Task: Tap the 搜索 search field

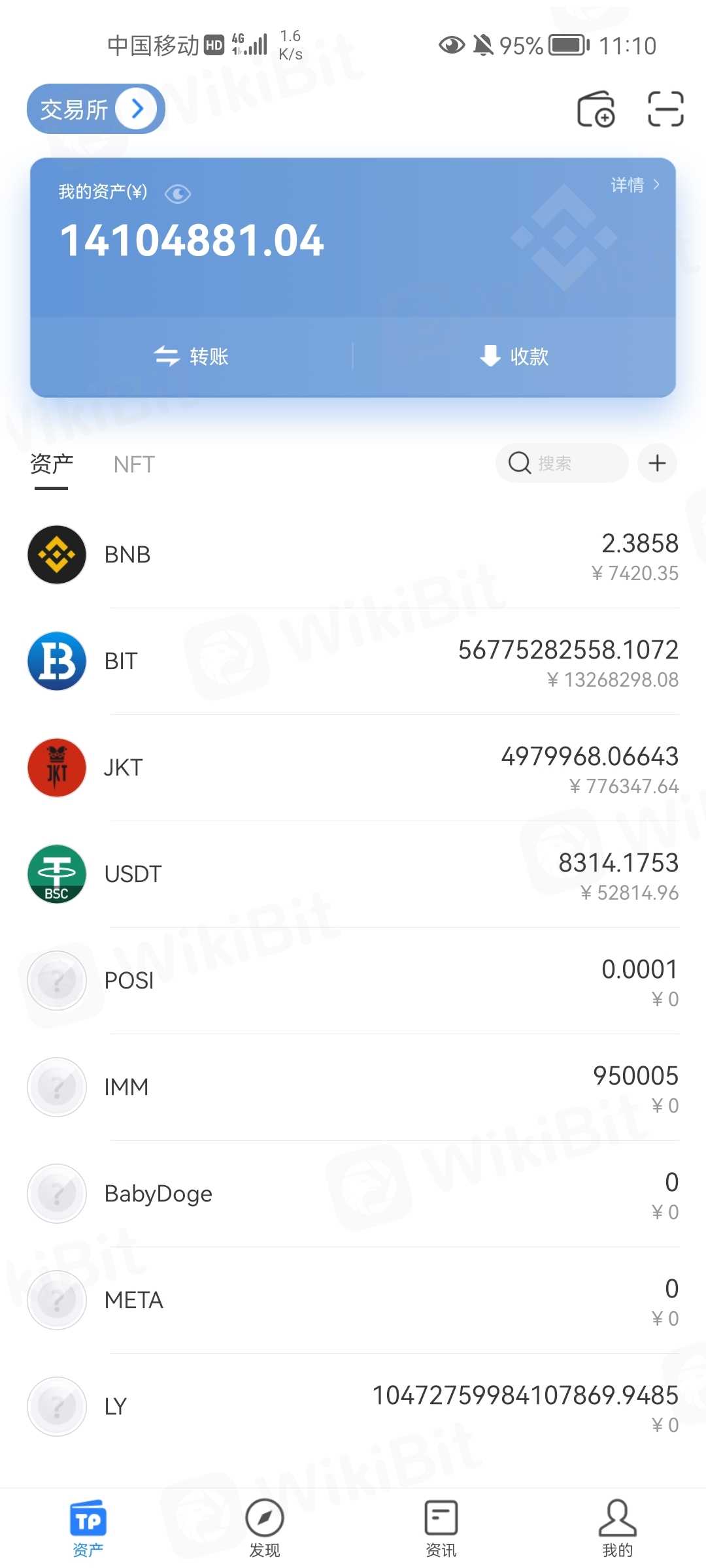Action: [562, 463]
